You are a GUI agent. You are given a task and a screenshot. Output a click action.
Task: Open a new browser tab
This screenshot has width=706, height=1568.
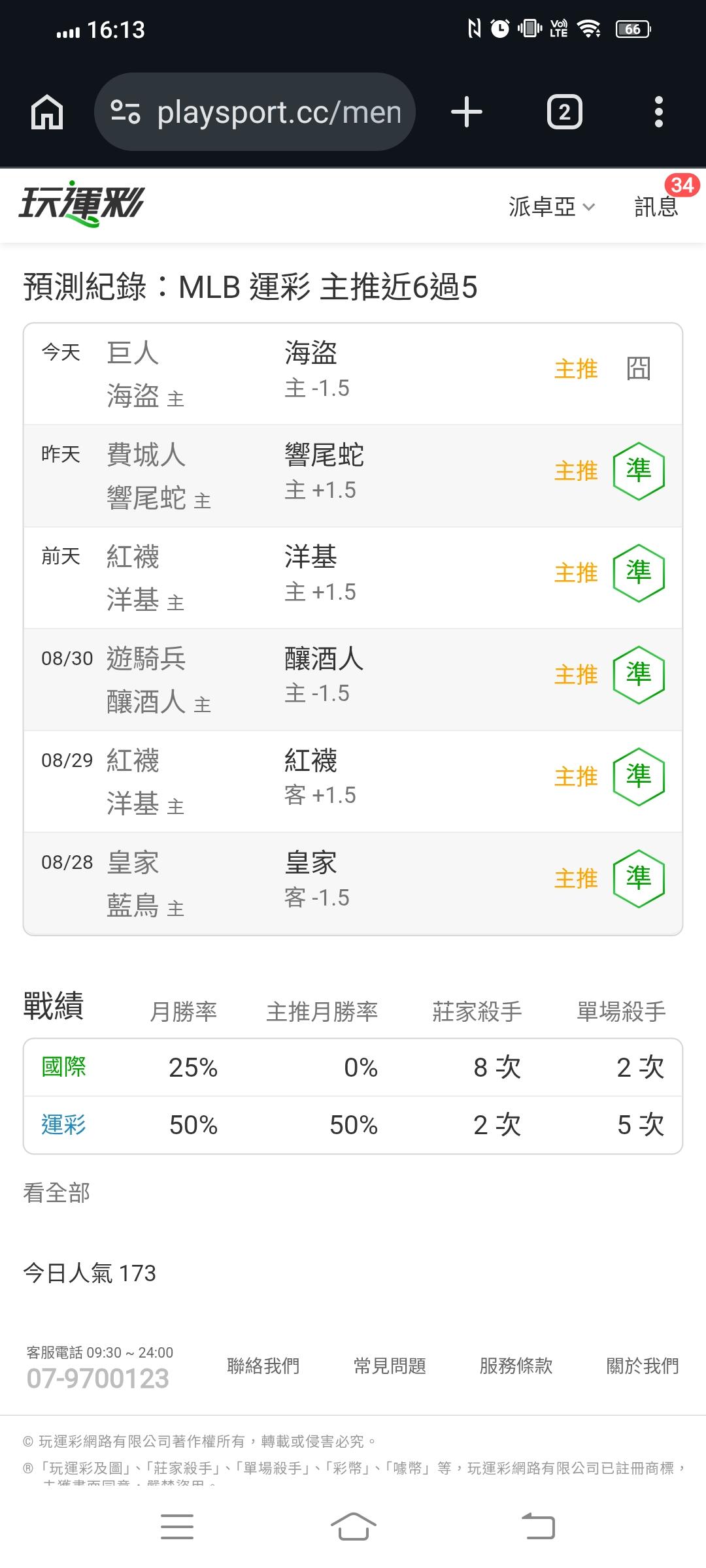[x=467, y=112]
